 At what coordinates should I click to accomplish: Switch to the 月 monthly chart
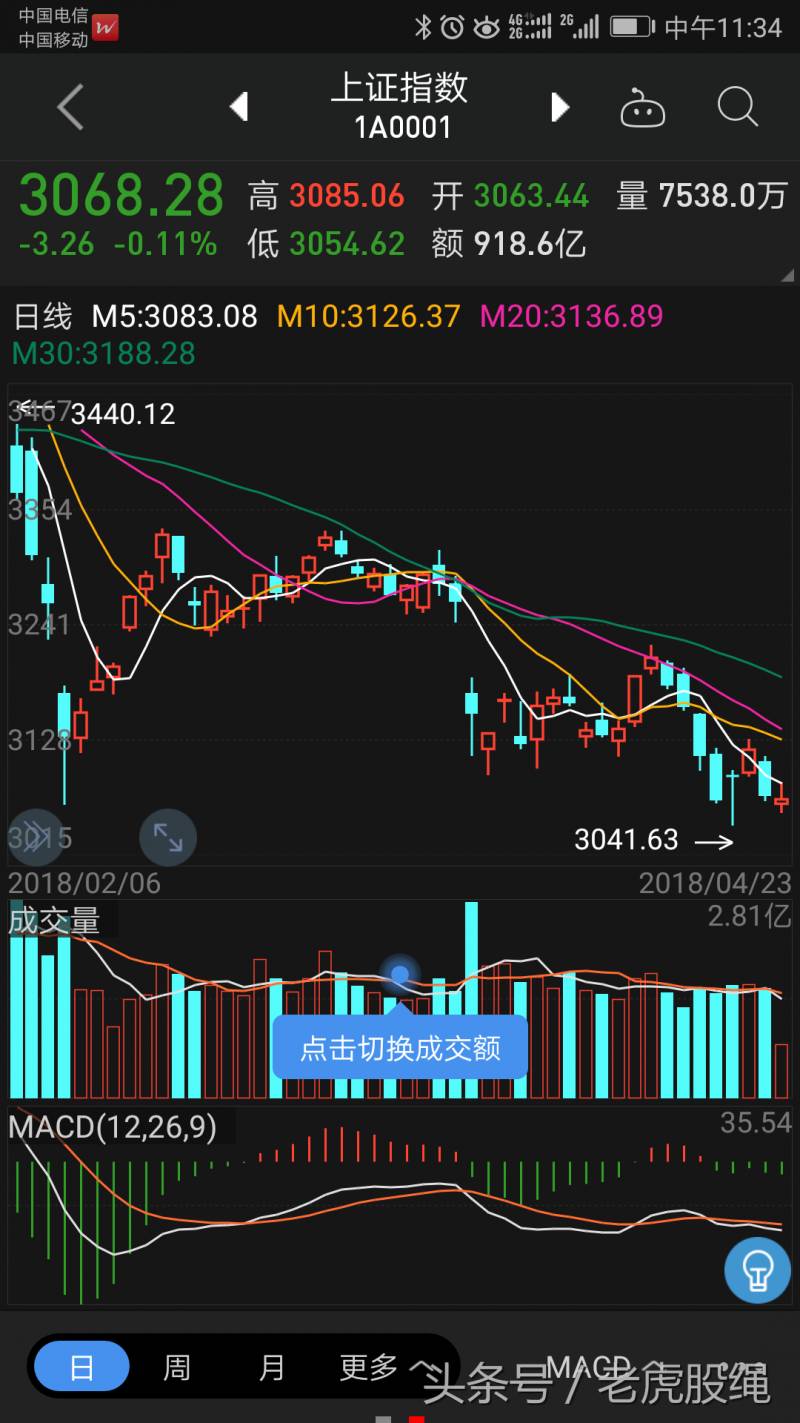(271, 1367)
